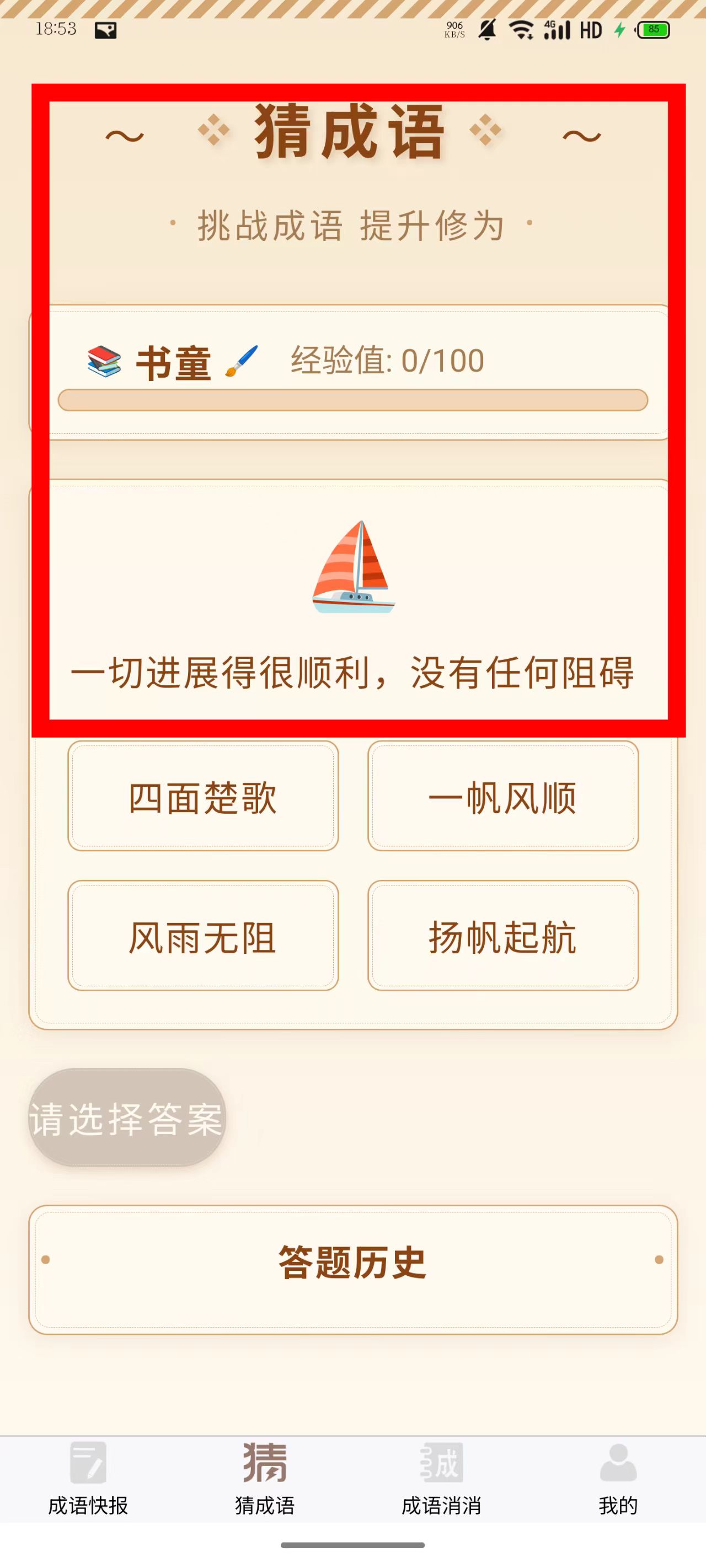Screen dimensions: 706x1568
Task: Pick the option 风雨无阻
Action: (203, 936)
